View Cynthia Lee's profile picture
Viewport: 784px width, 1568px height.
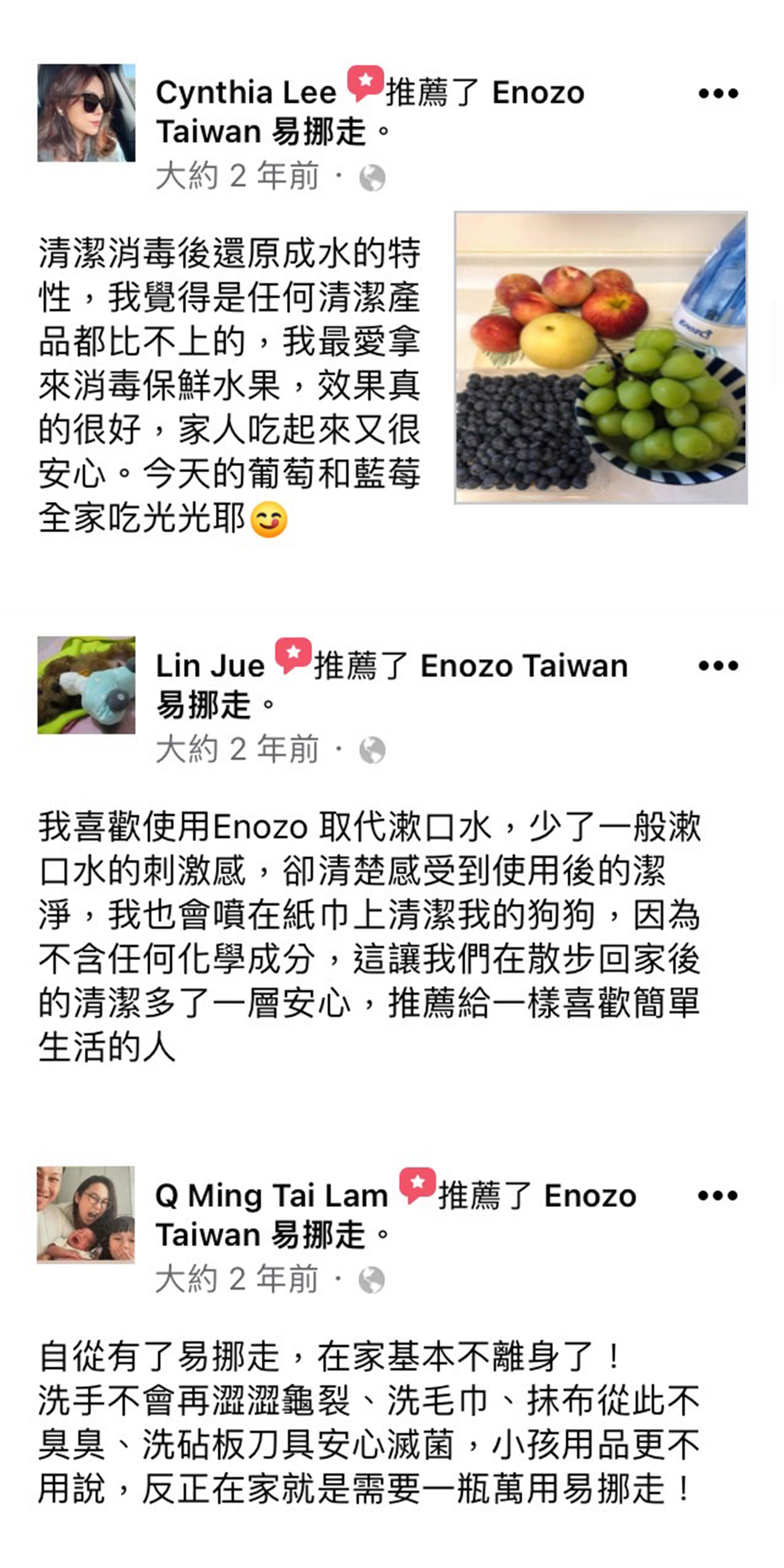[86, 113]
